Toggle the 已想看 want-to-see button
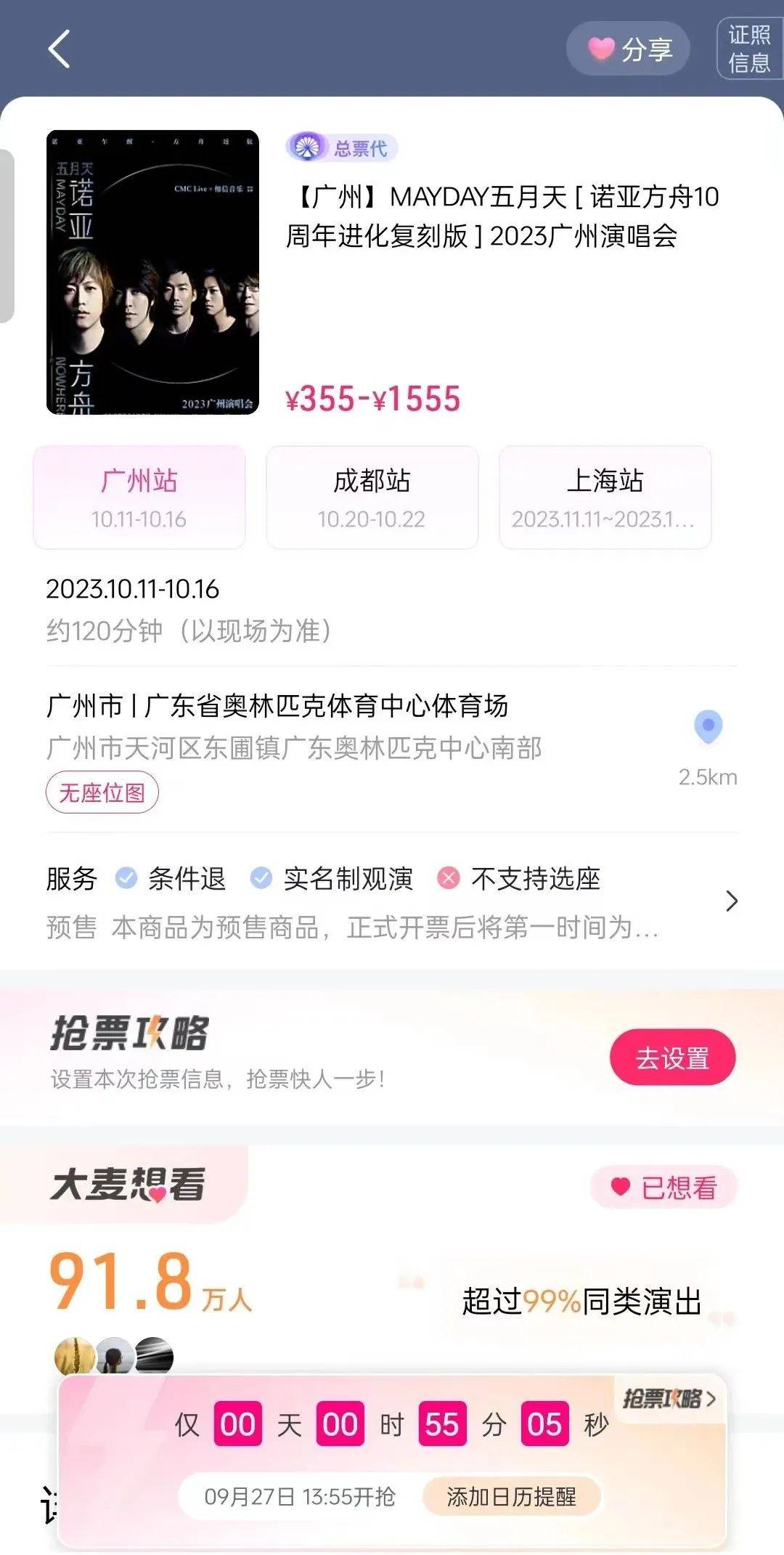 coord(664,1187)
